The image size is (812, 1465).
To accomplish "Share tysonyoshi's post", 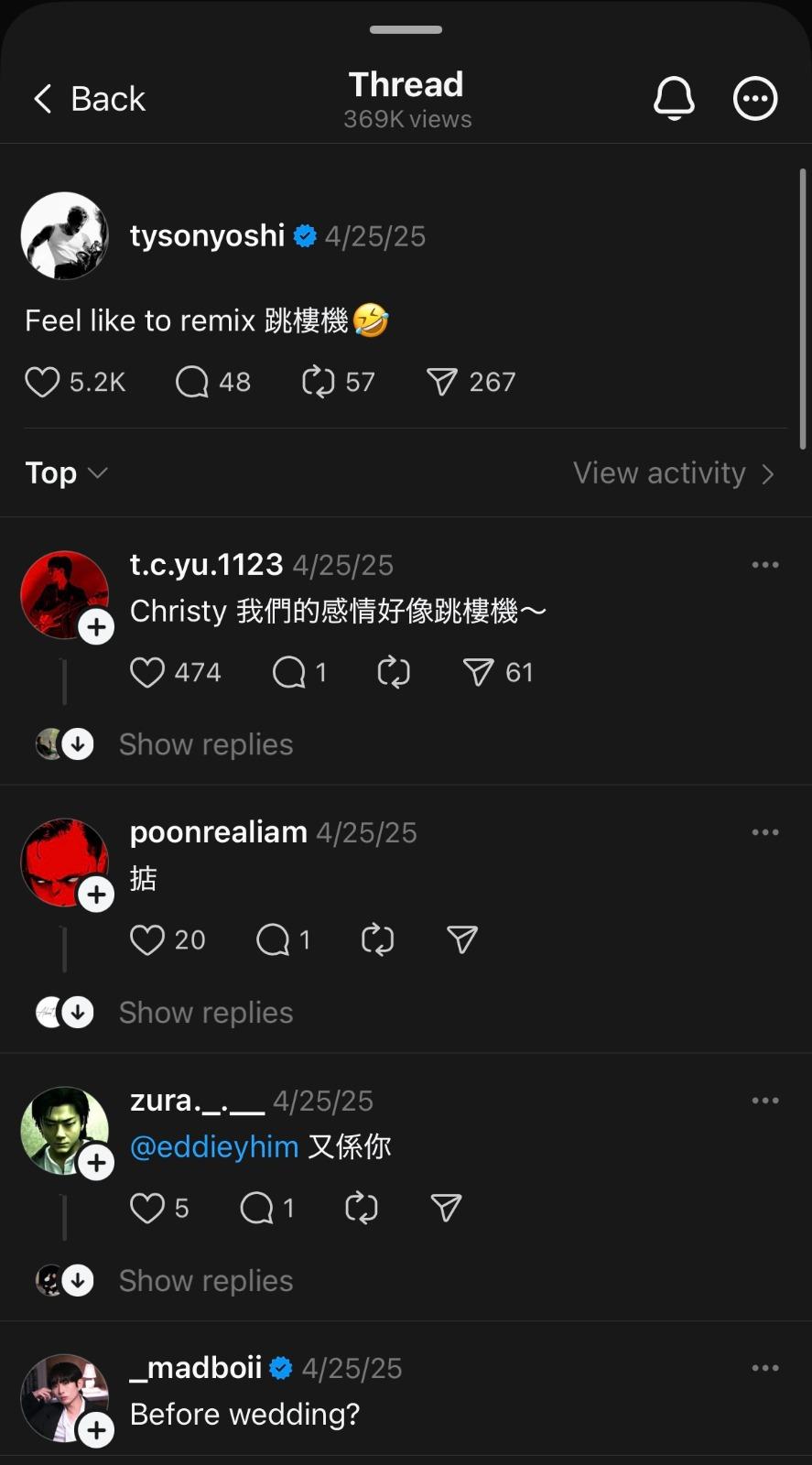I will click(442, 382).
